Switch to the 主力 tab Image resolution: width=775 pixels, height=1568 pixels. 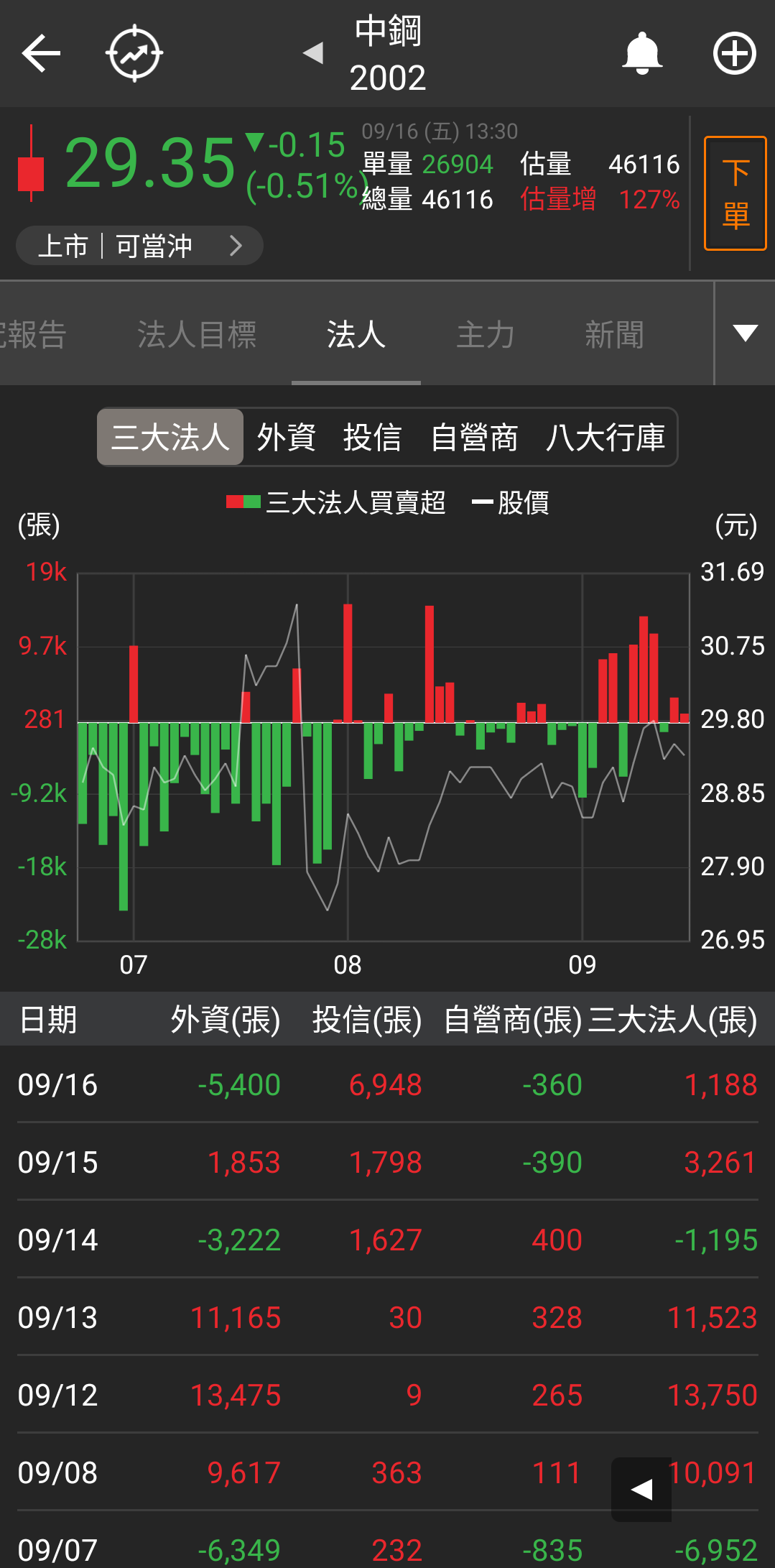coord(486,334)
